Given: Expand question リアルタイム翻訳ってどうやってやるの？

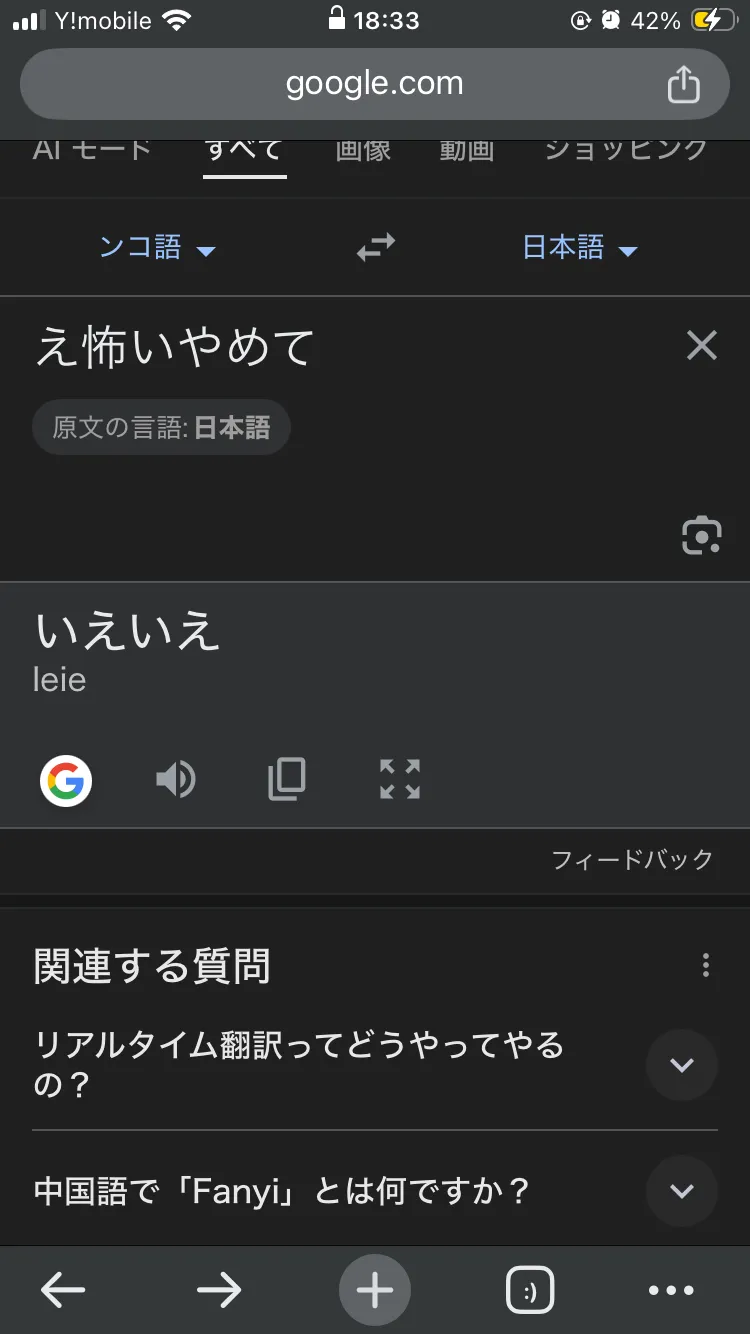Looking at the screenshot, I should (x=682, y=1065).
